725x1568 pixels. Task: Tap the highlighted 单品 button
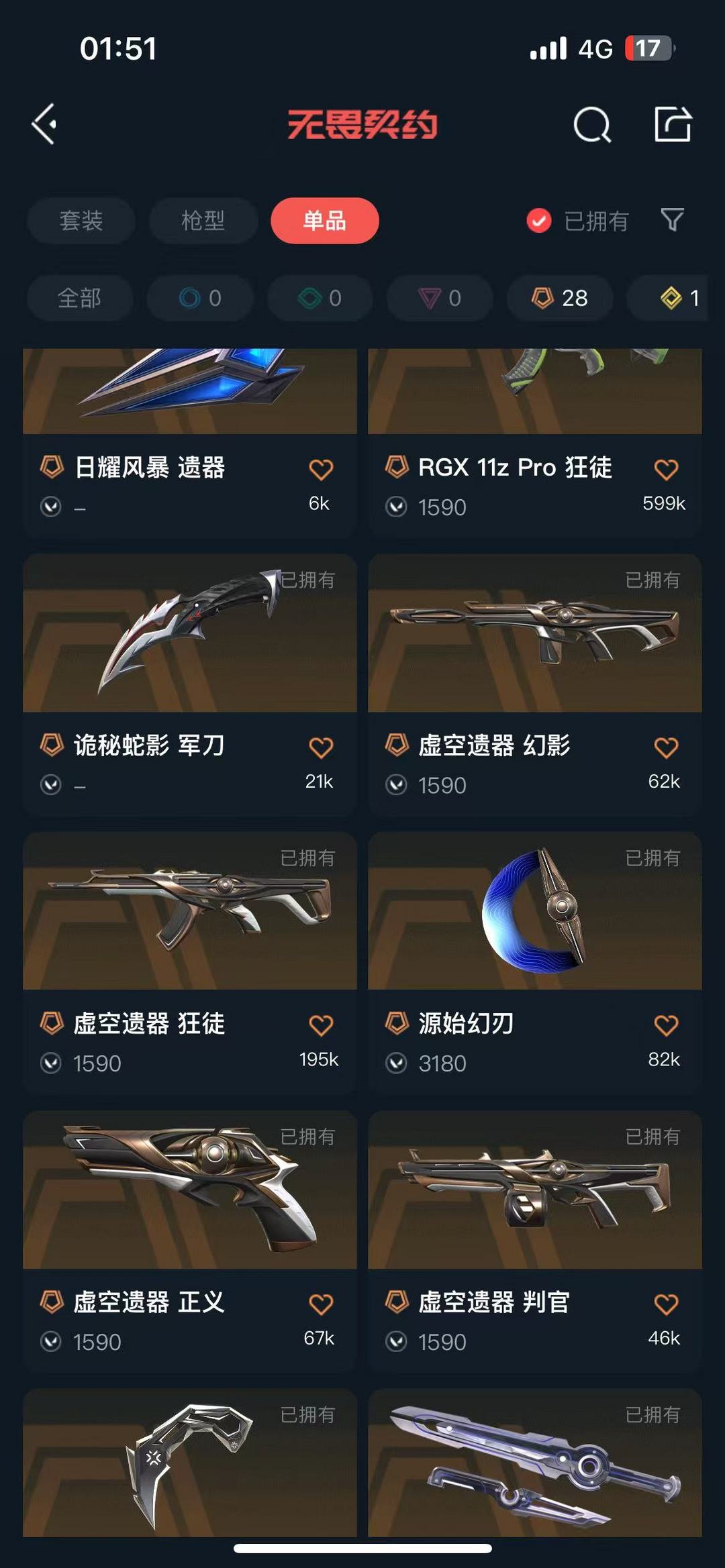click(x=324, y=221)
